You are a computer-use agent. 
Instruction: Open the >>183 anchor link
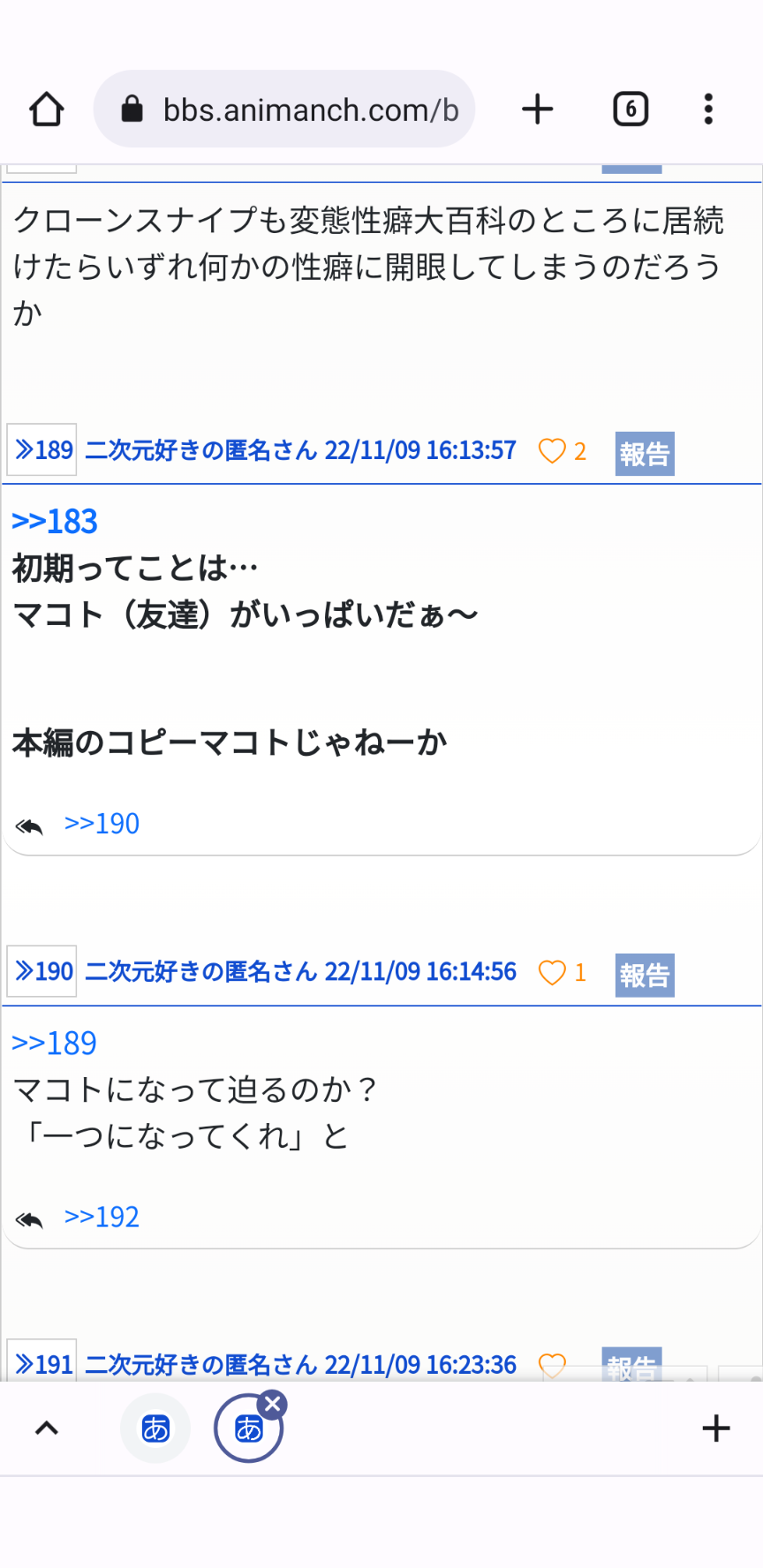click(x=55, y=522)
